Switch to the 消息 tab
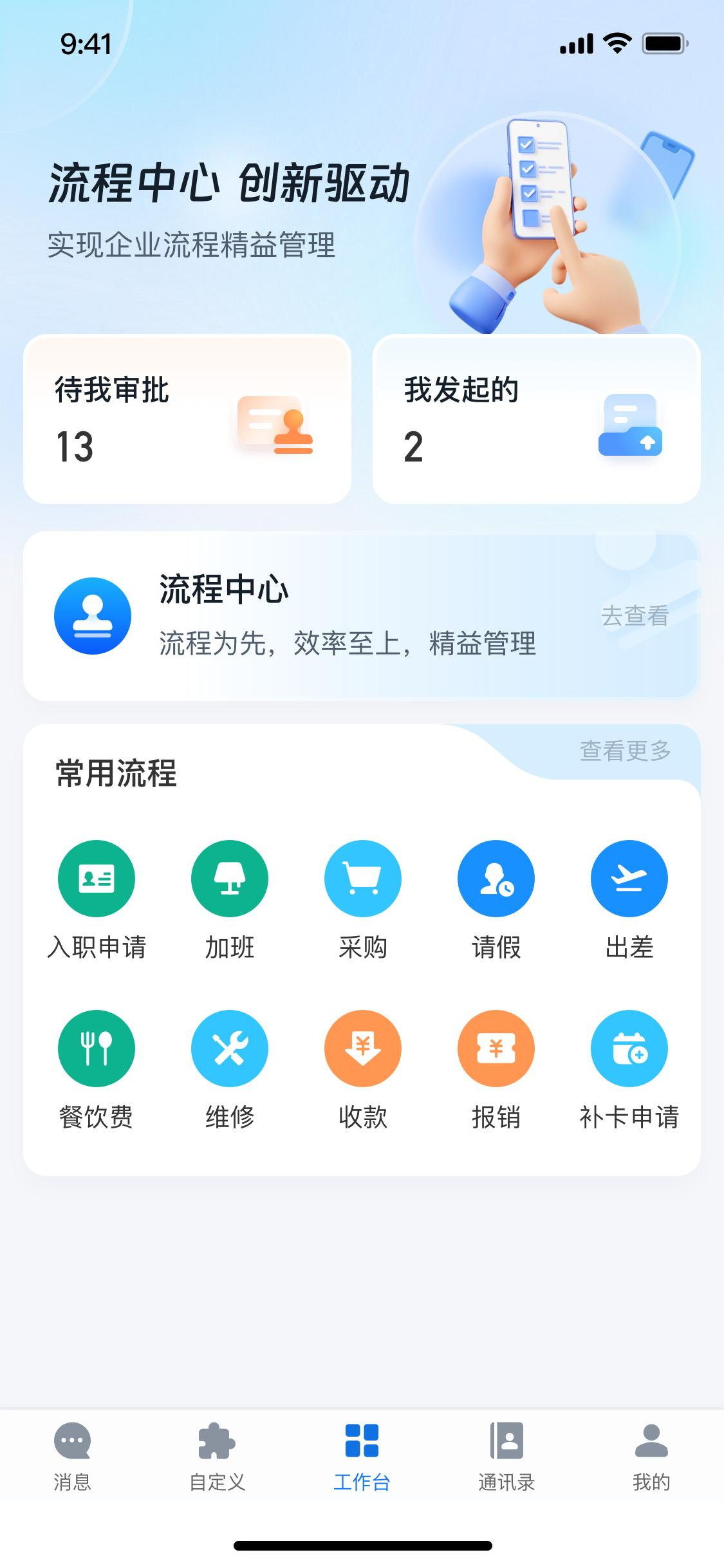 [72, 1457]
